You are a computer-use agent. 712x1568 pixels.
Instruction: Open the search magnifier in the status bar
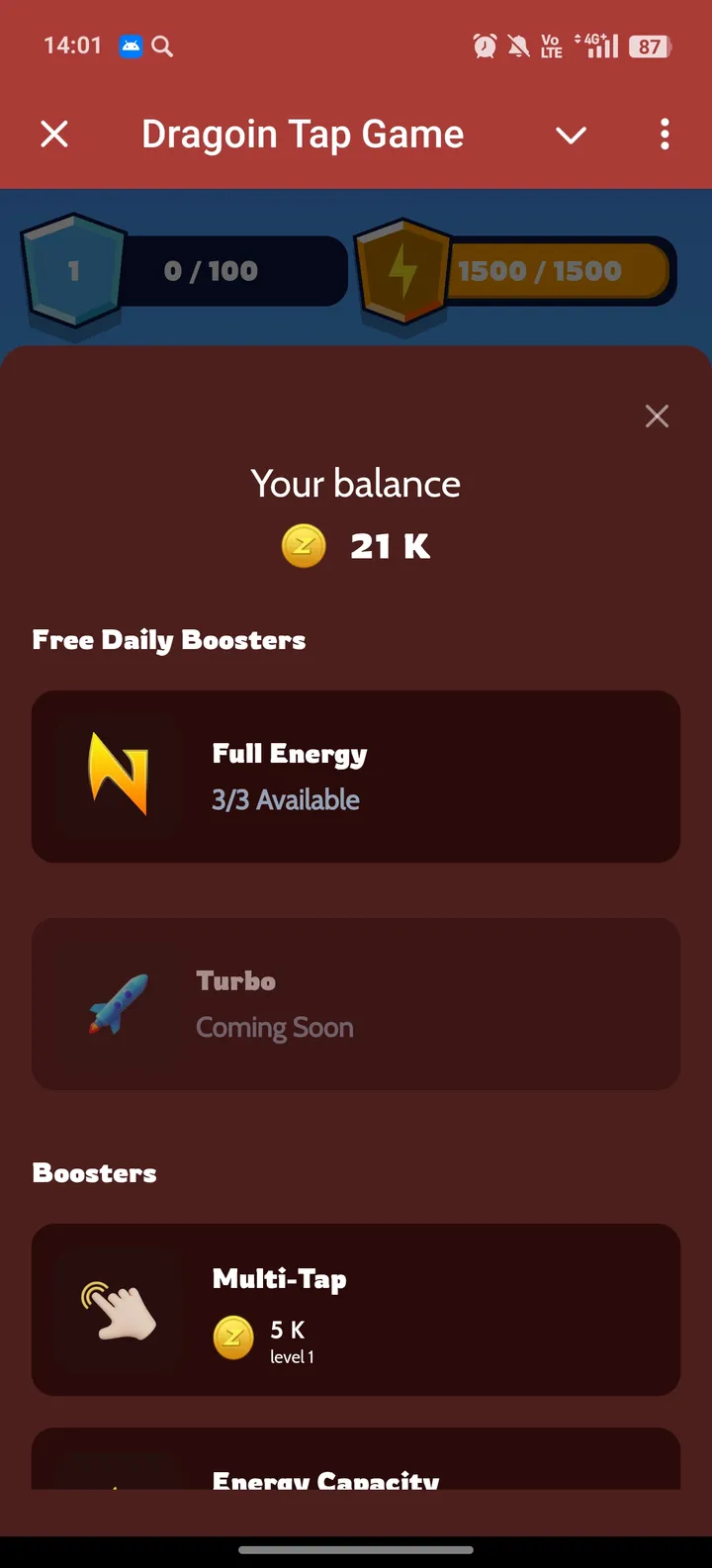pyautogui.click(x=161, y=46)
